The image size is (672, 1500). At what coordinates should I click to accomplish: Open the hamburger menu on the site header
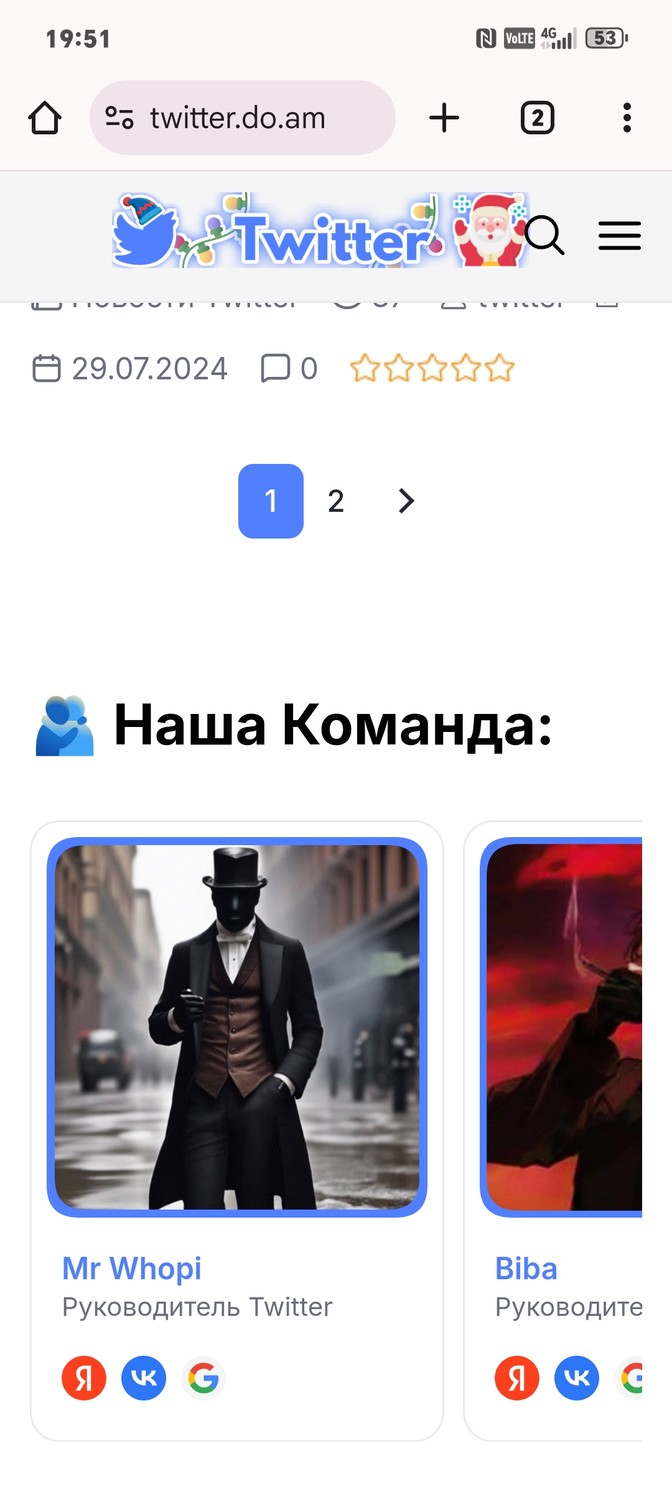point(619,237)
